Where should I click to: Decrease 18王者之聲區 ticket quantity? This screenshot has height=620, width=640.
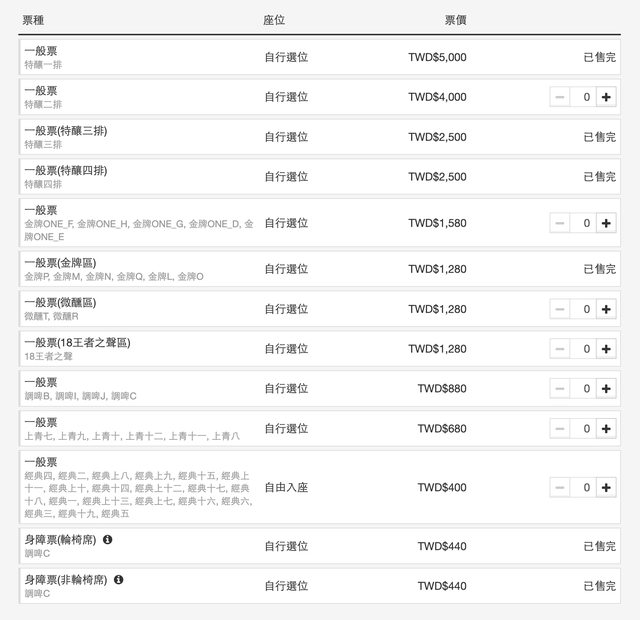point(560,349)
